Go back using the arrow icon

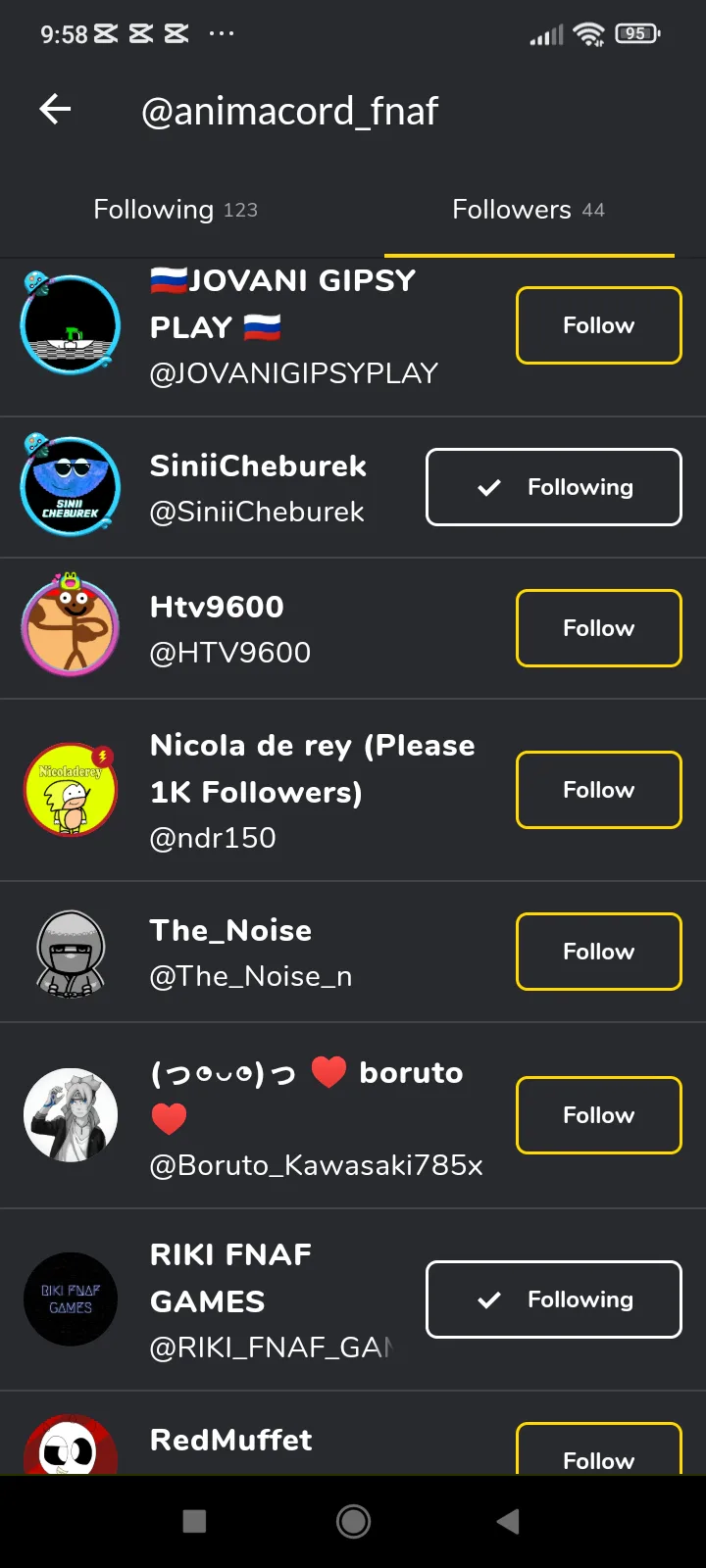coord(55,110)
